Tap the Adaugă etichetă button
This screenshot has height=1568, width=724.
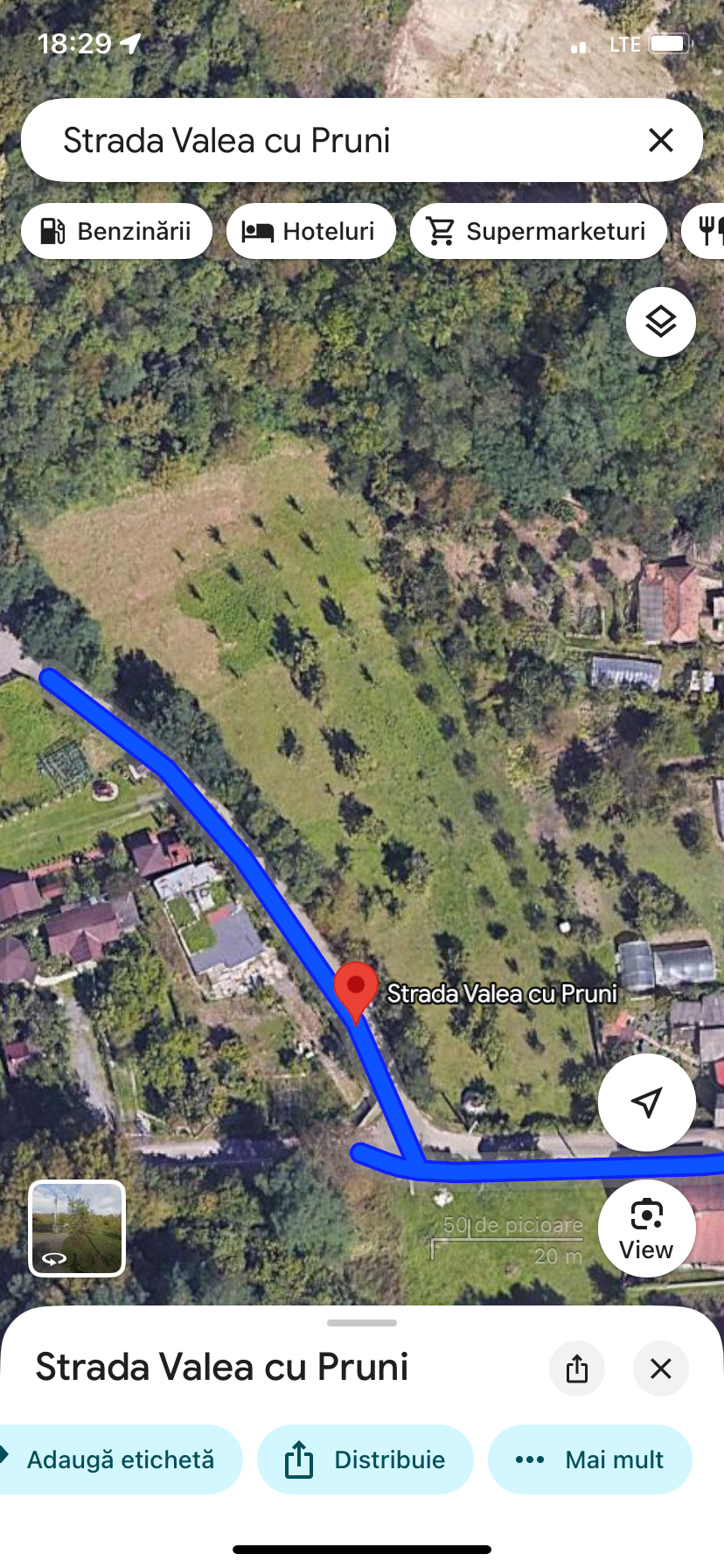120,1459
